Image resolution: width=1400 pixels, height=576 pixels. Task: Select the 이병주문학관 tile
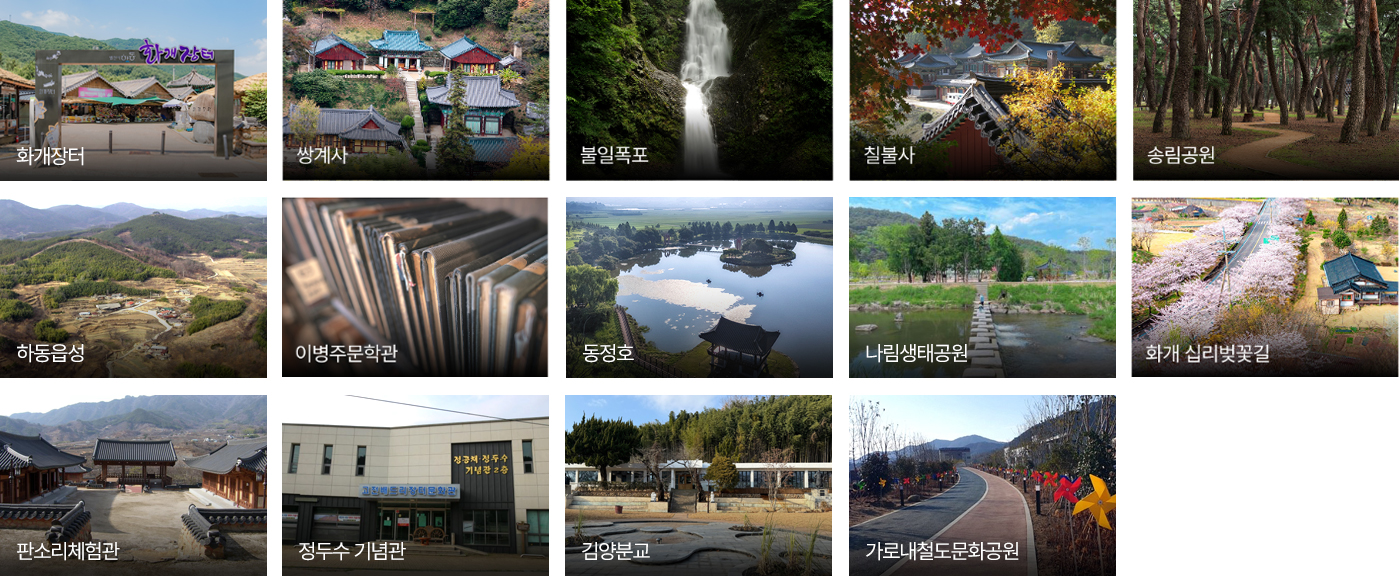(415, 287)
